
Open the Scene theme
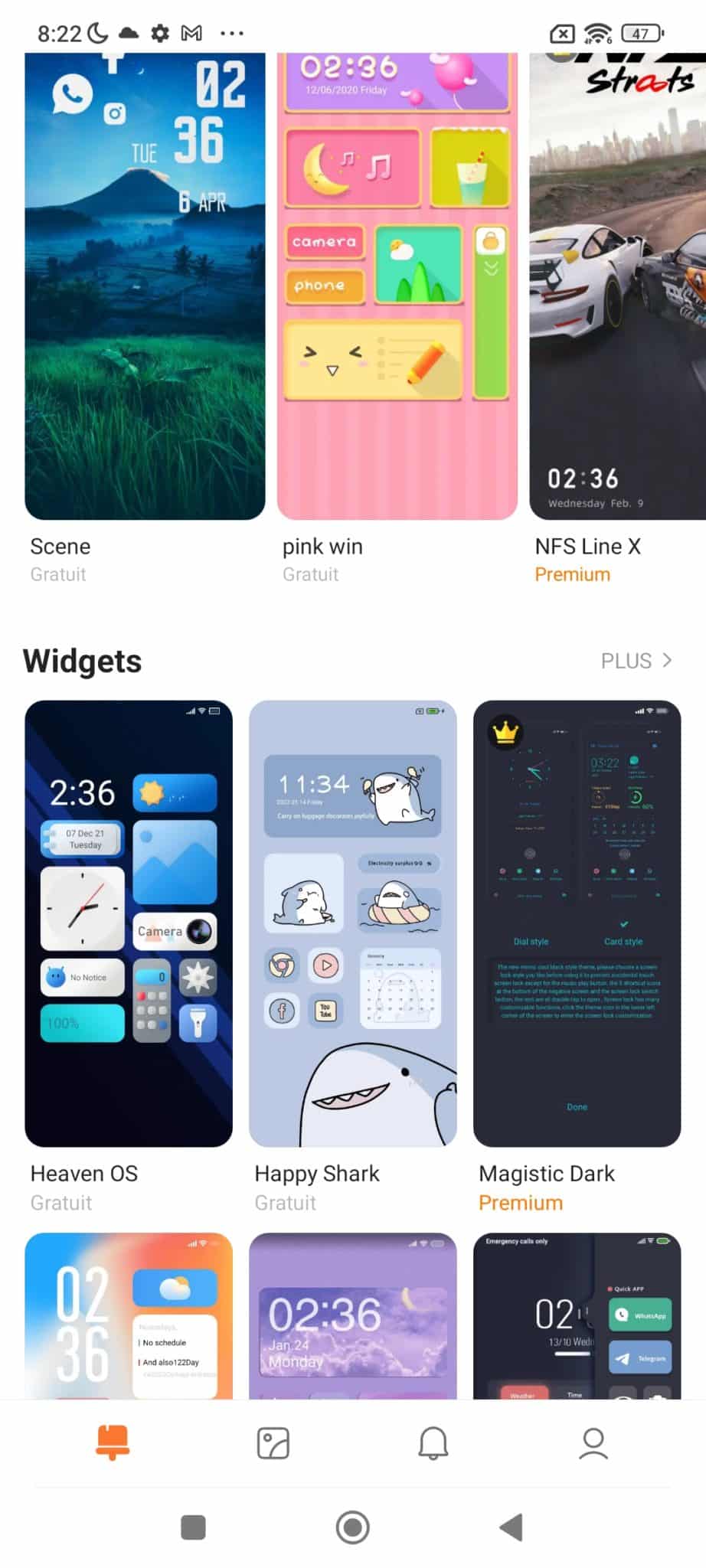(x=145, y=286)
